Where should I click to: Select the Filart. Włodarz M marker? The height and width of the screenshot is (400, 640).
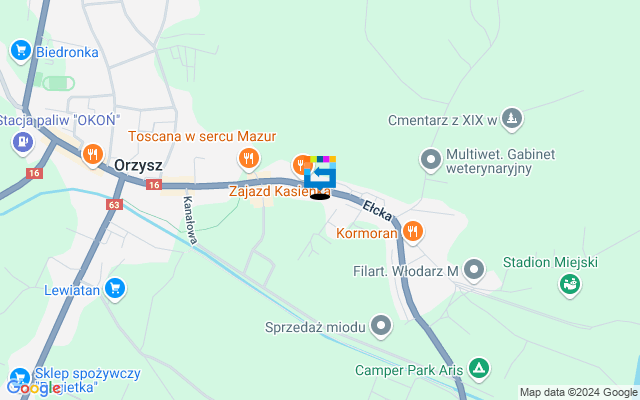474,270
